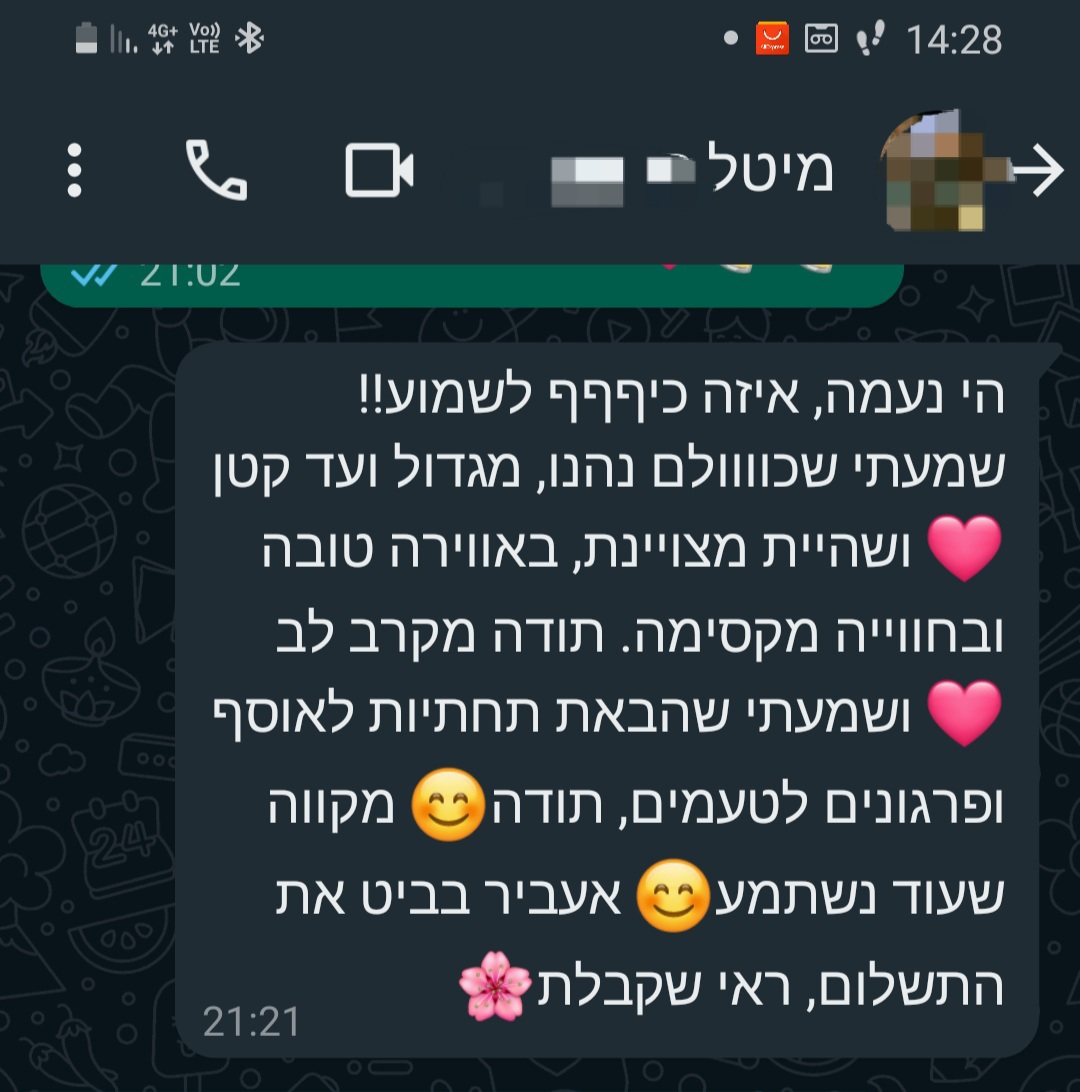Open the three-dot overflow menu
The image size is (1080, 1092).
pyautogui.click(x=74, y=171)
